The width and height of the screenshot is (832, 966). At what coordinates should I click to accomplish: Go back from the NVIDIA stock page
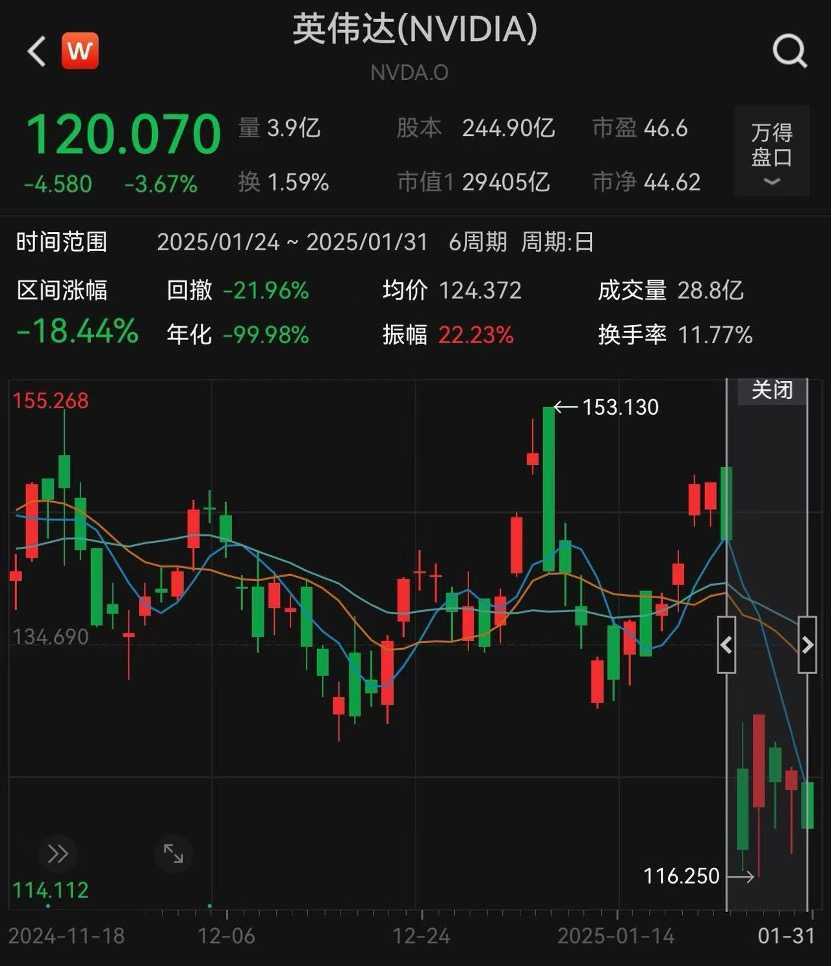[37, 51]
